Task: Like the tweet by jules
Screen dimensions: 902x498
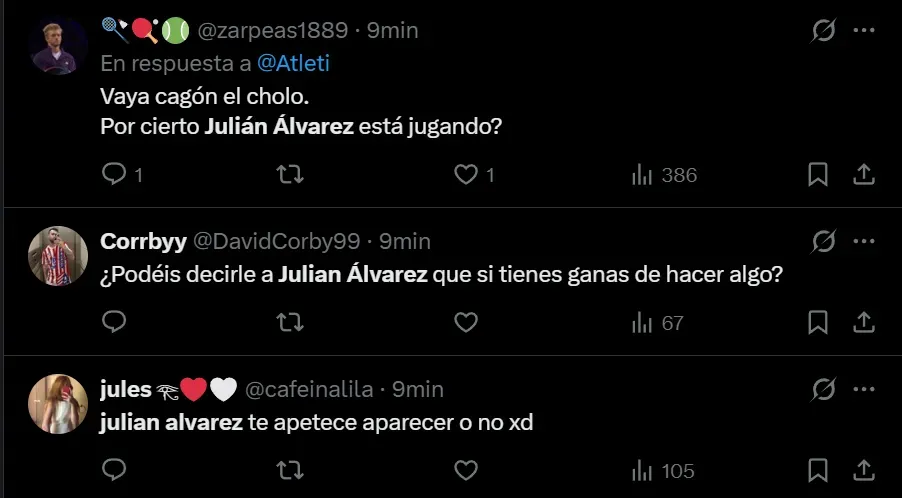Action: point(465,470)
